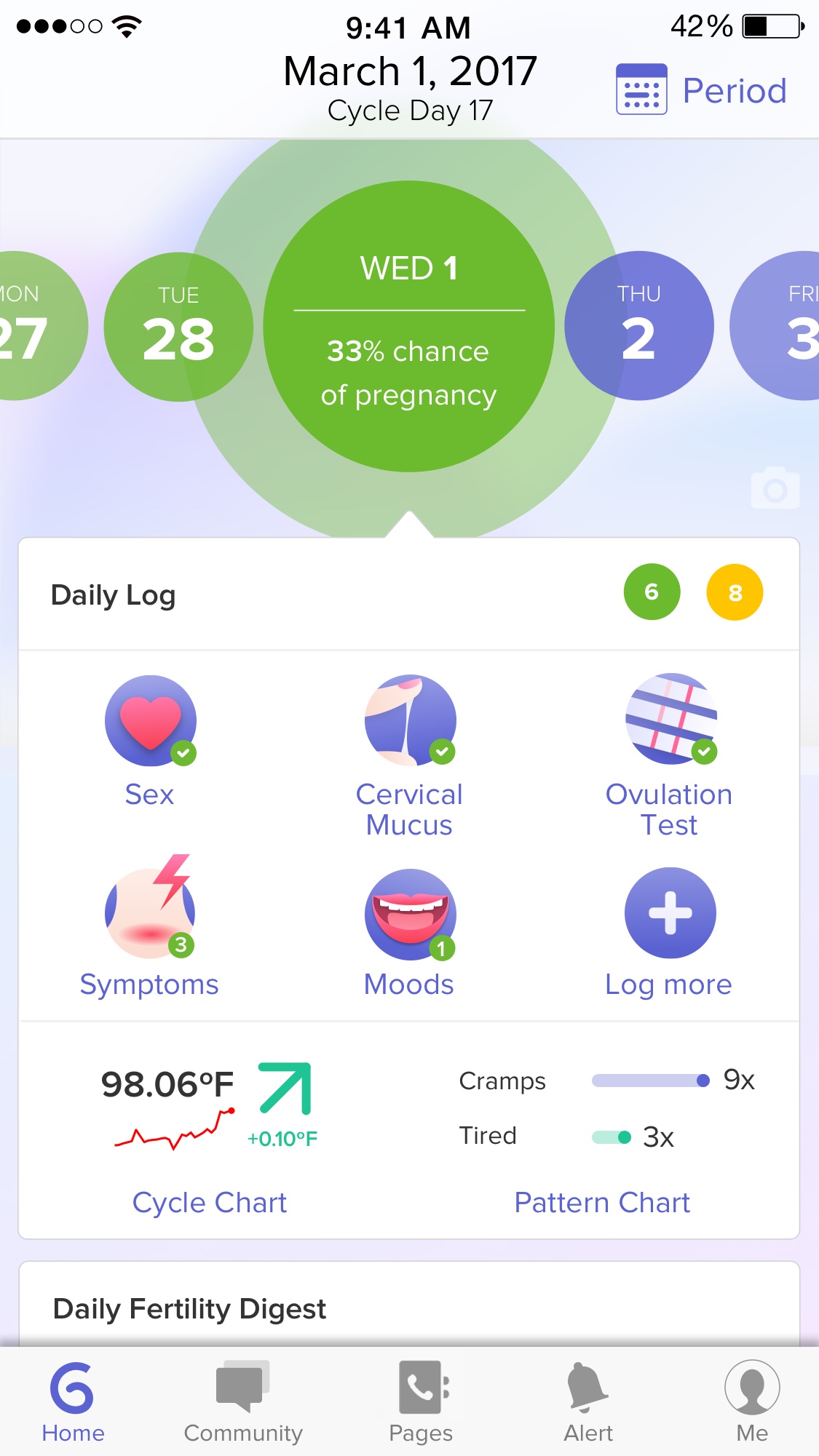Screen dimensions: 819x1456
Task: Open the Period calendar
Action: 701,90
